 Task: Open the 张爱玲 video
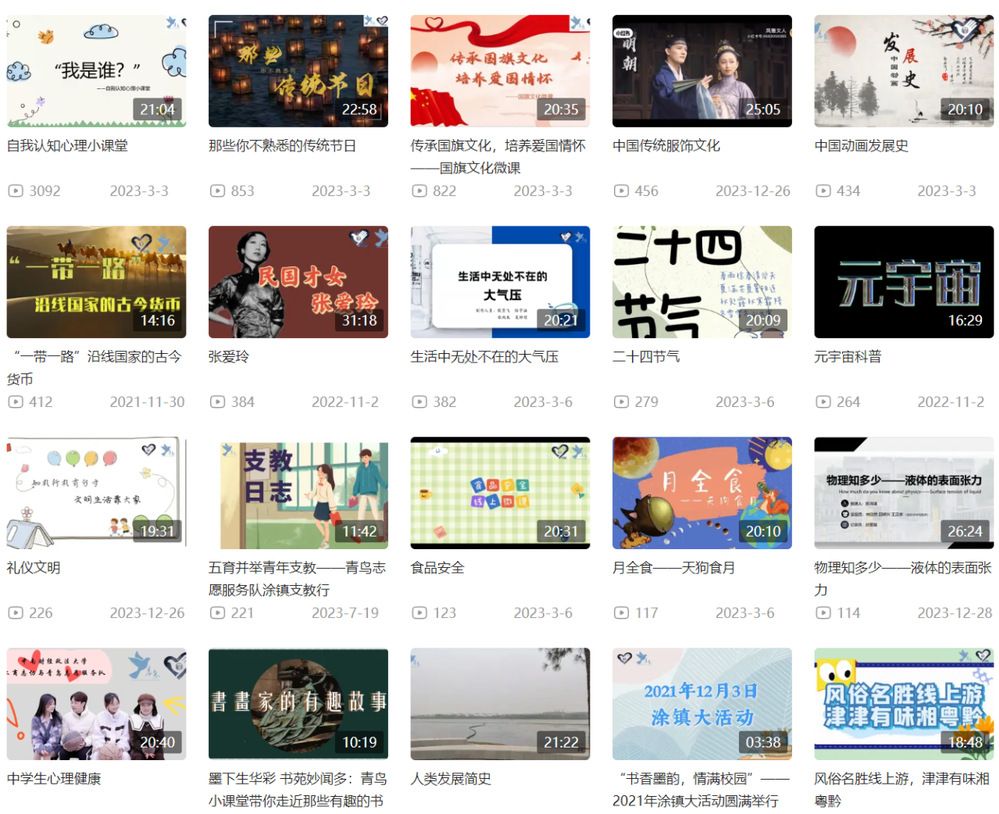[298, 281]
